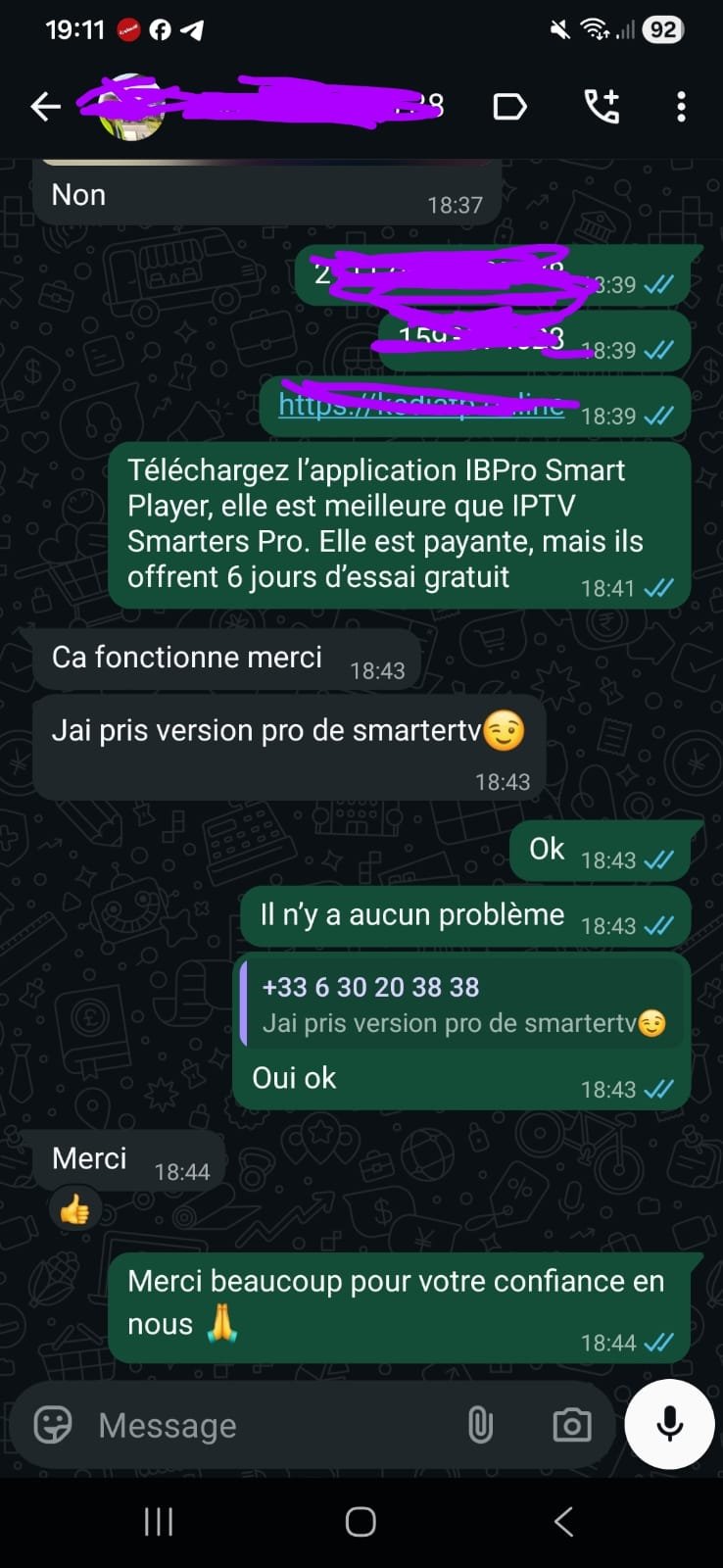Start a call with this contact
Image resolution: width=723 pixels, height=1568 pixels.
tap(602, 107)
